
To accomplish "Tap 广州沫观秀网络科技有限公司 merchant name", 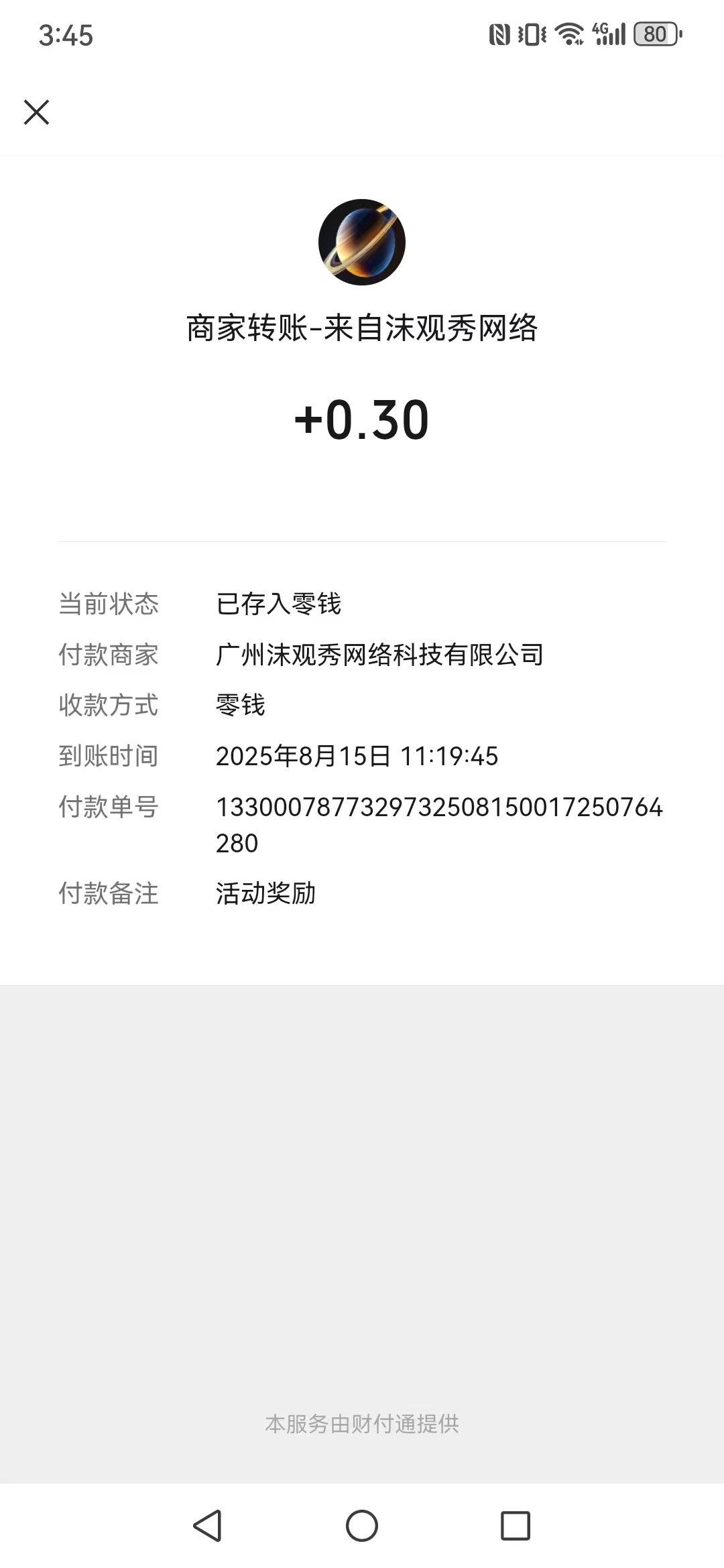I will (x=379, y=655).
